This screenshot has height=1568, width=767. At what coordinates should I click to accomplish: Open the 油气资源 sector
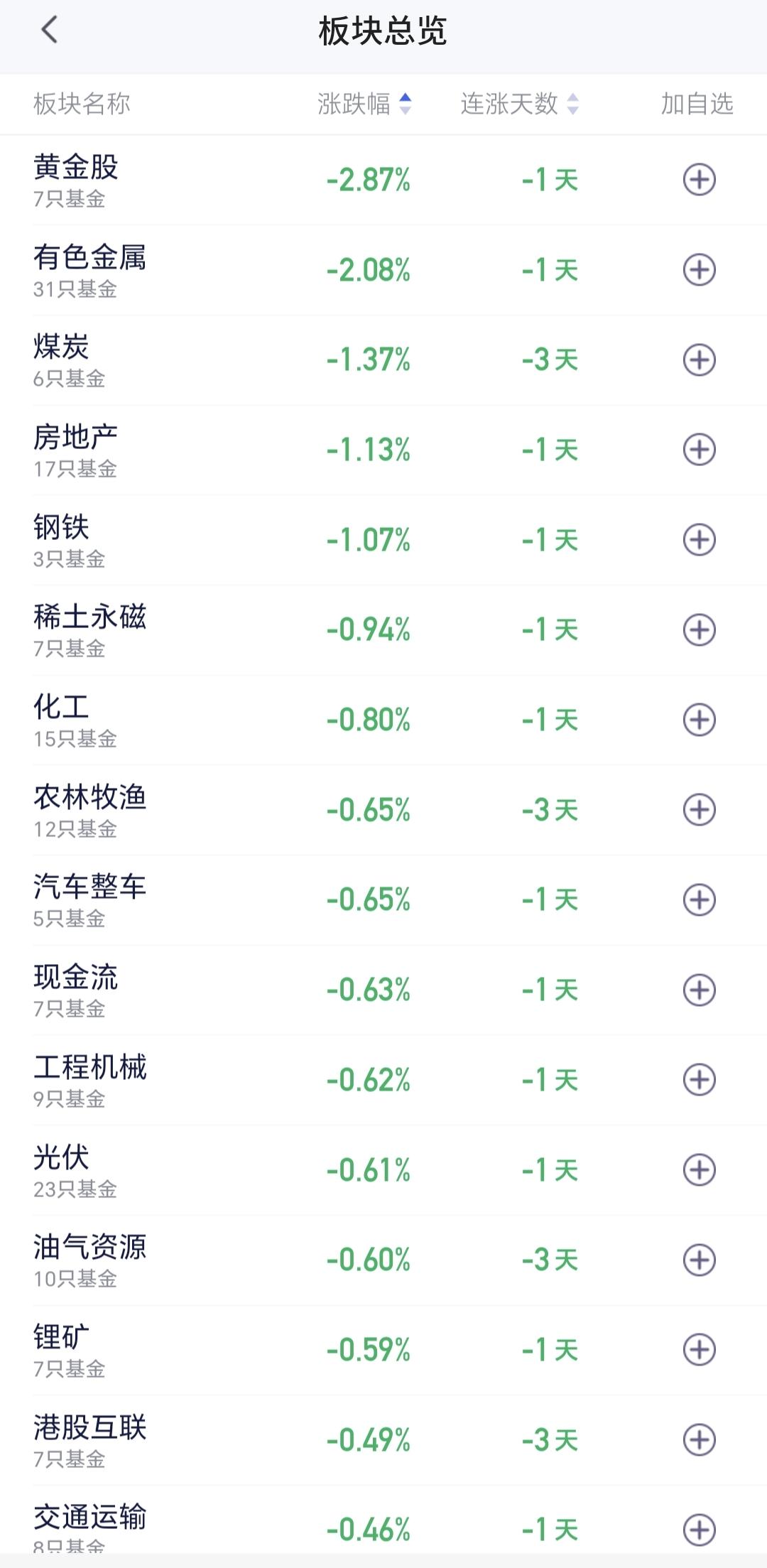click(383, 1260)
